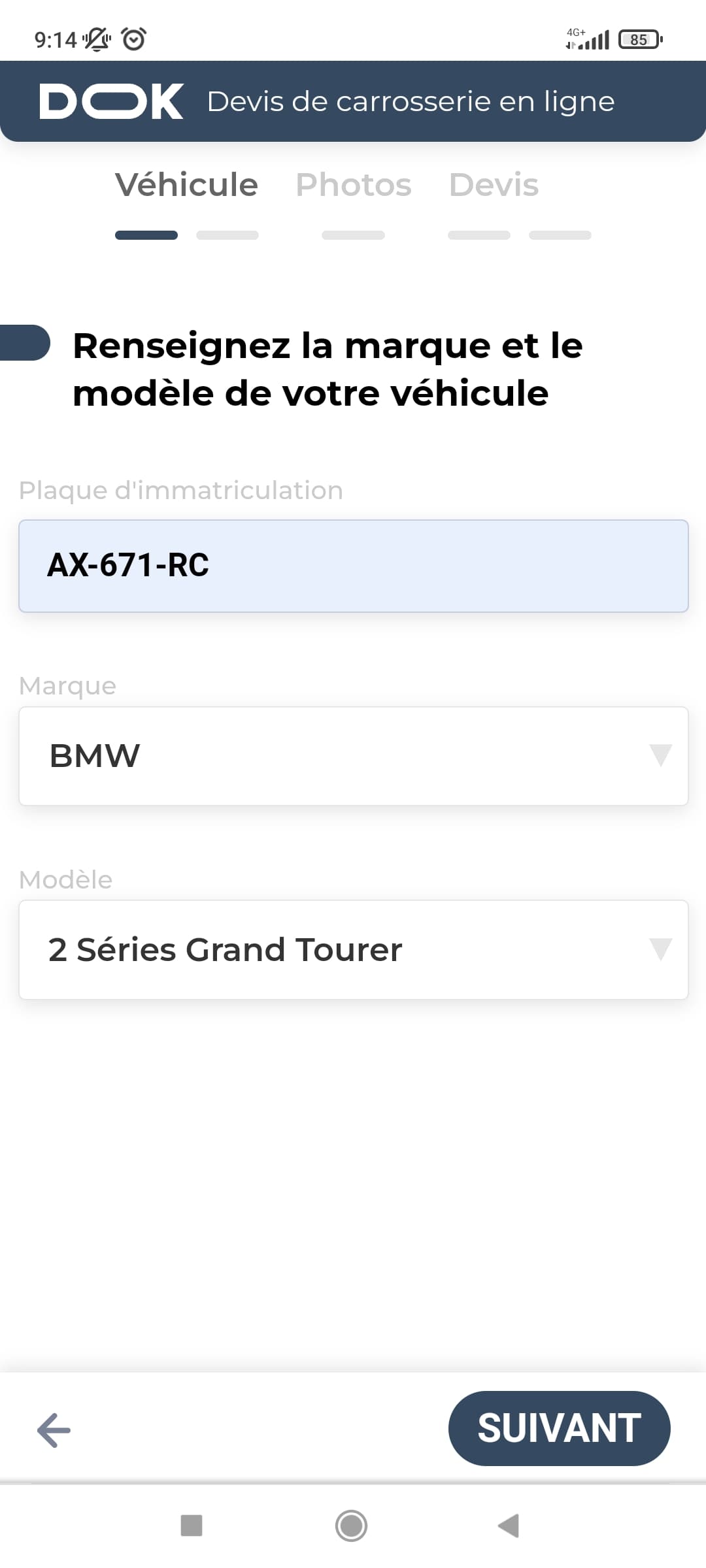
Task: Tap the back arrow beside SUIVANT
Action: click(x=54, y=1430)
